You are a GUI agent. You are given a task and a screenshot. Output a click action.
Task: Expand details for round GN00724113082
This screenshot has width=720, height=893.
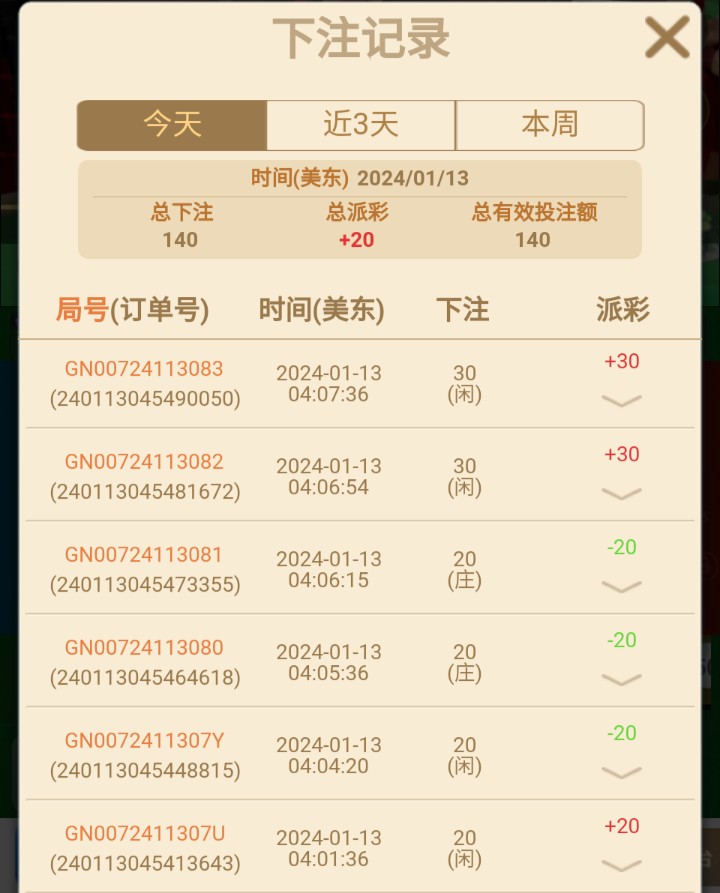(x=622, y=494)
